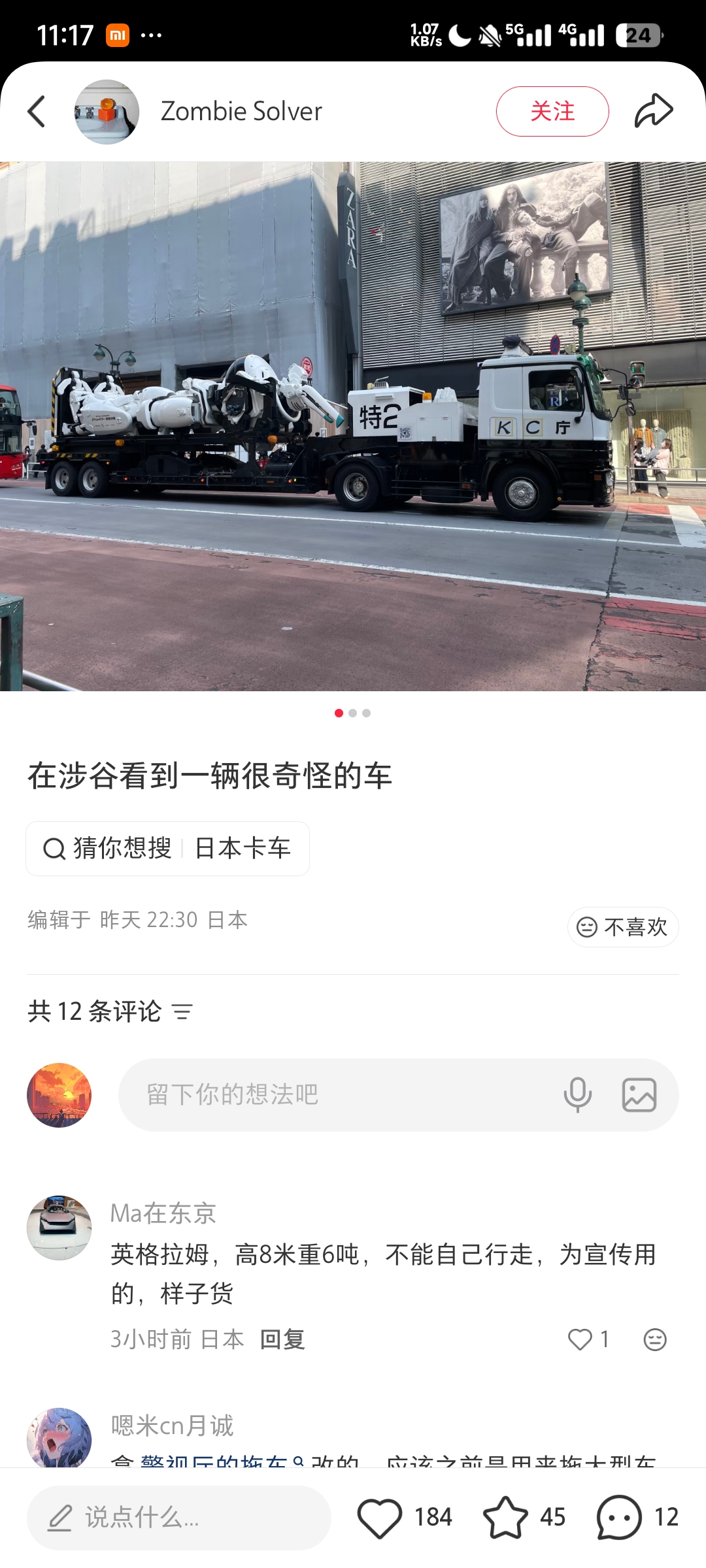Viewport: 706px width, 1568px height.
Task: Reply to Ma在东京's comment
Action: point(282,1340)
